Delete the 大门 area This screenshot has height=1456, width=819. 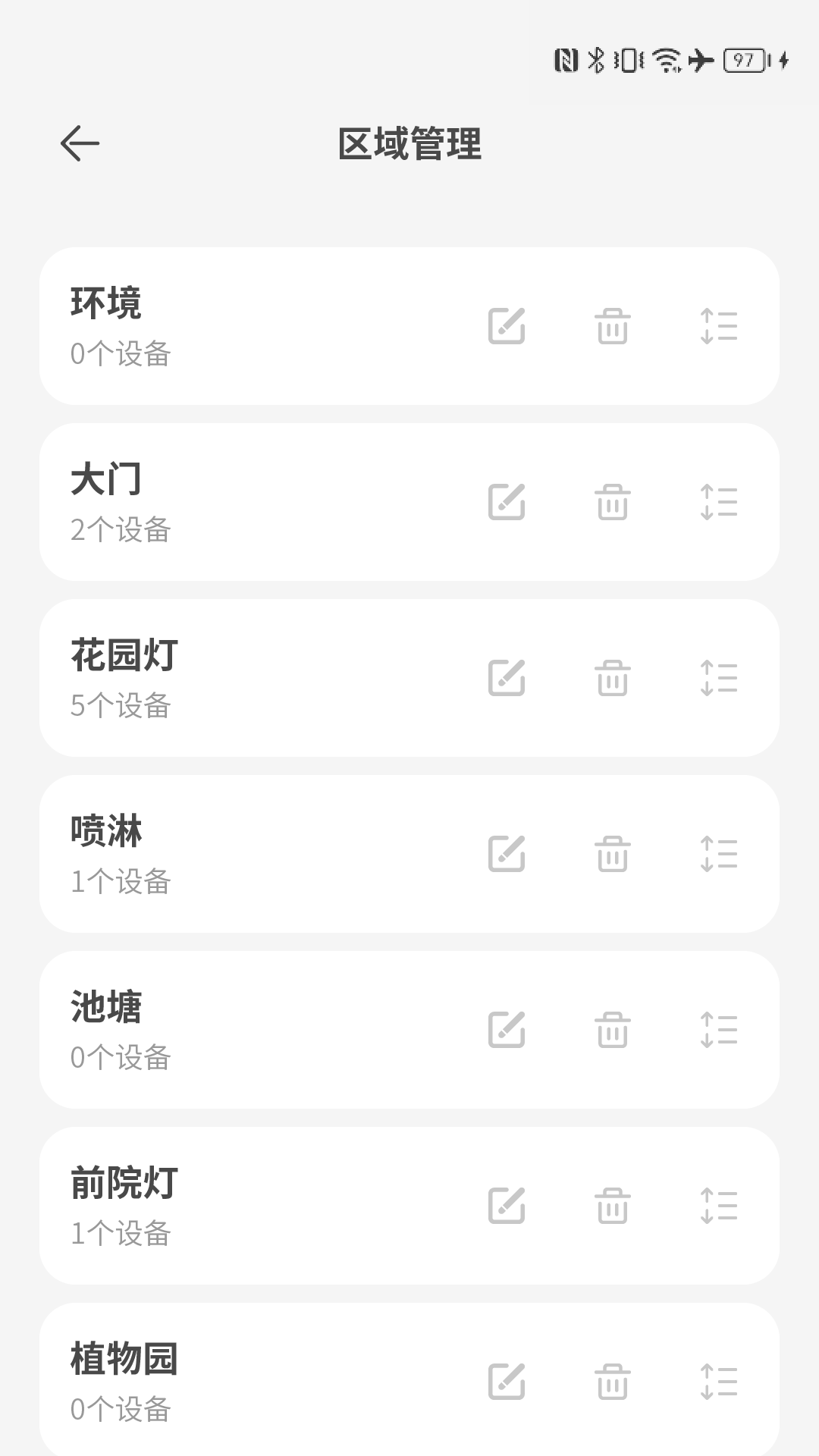pos(613,502)
